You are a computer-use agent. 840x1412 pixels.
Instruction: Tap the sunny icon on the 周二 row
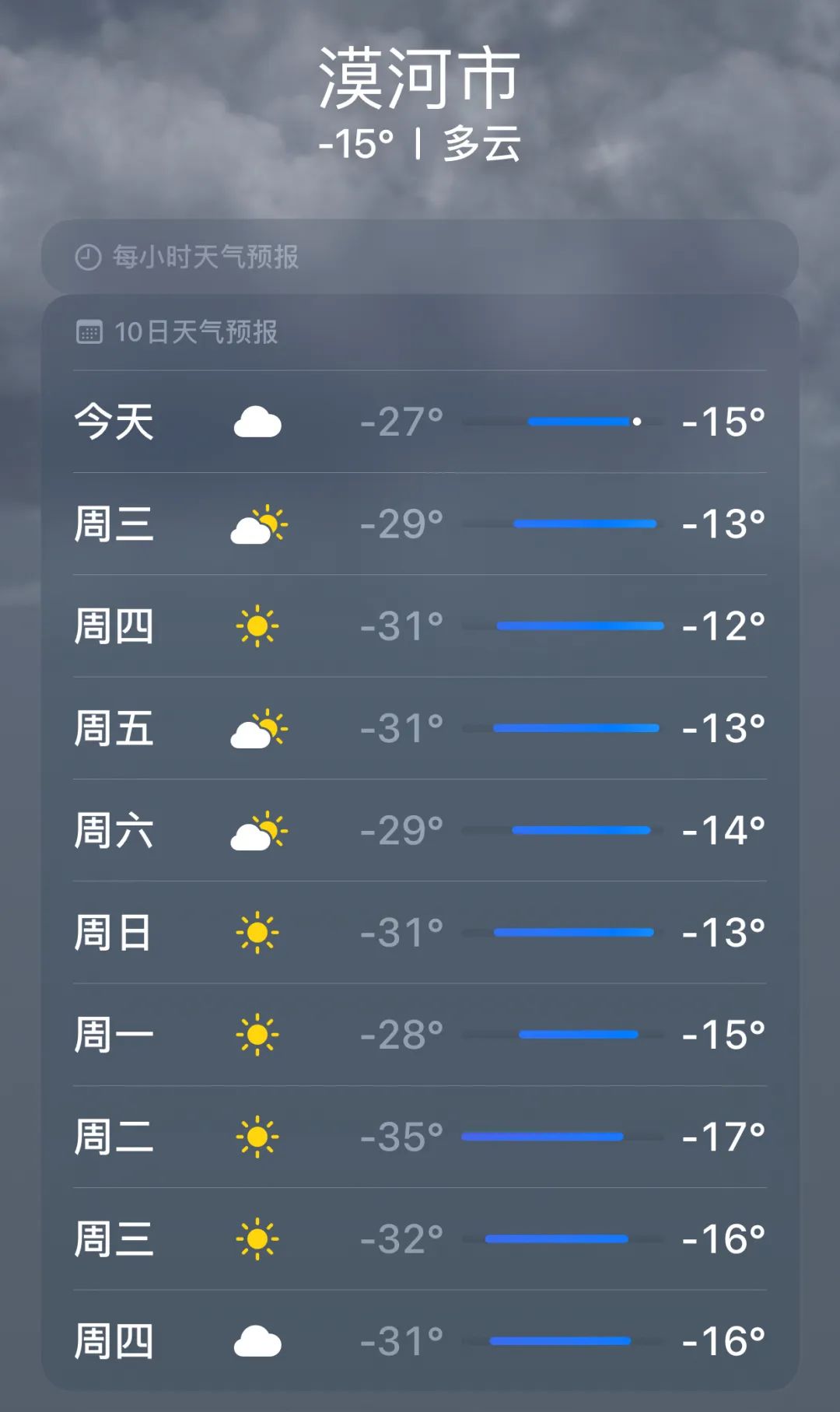pos(260,1136)
